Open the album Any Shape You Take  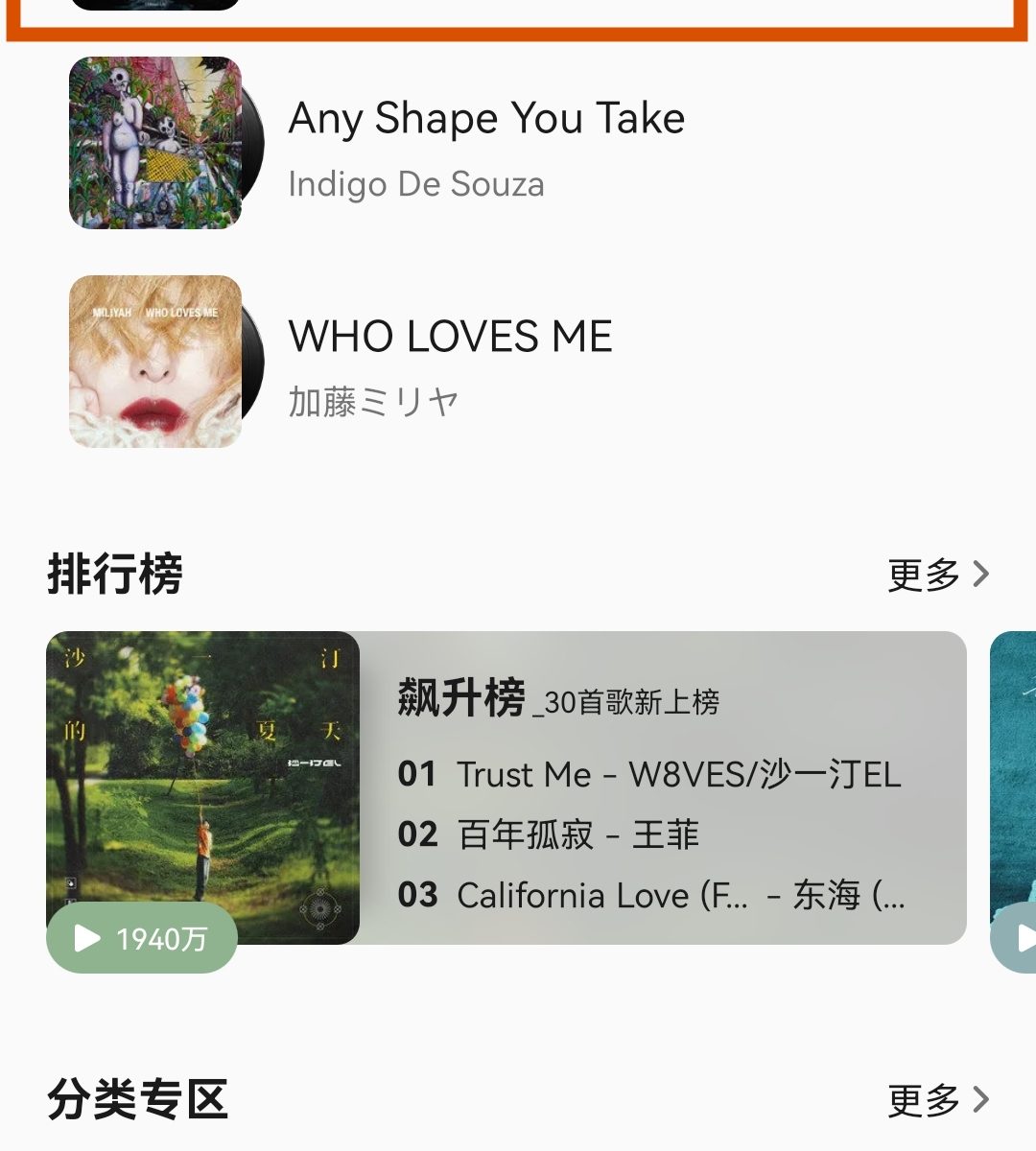click(x=485, y=144)
